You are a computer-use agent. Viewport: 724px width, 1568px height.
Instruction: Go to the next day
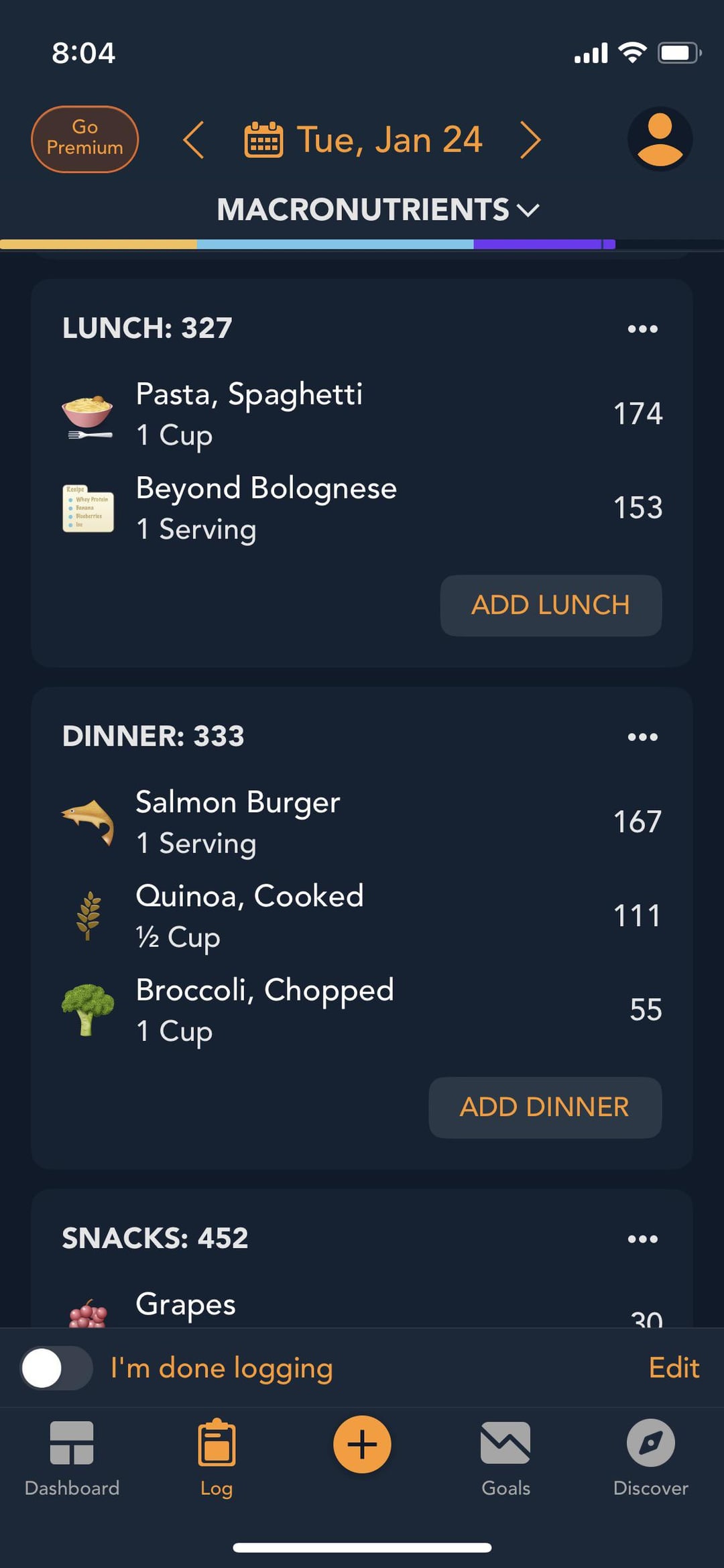[530, 139]
